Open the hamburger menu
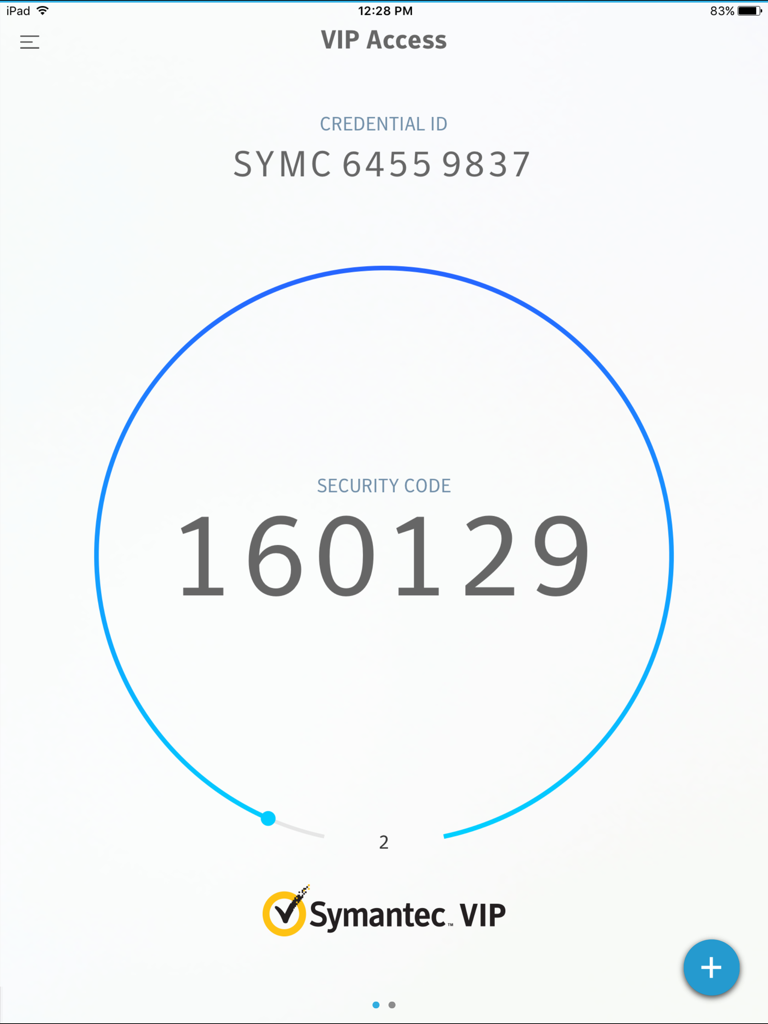 pyautogui.click(x=30, y=42)
